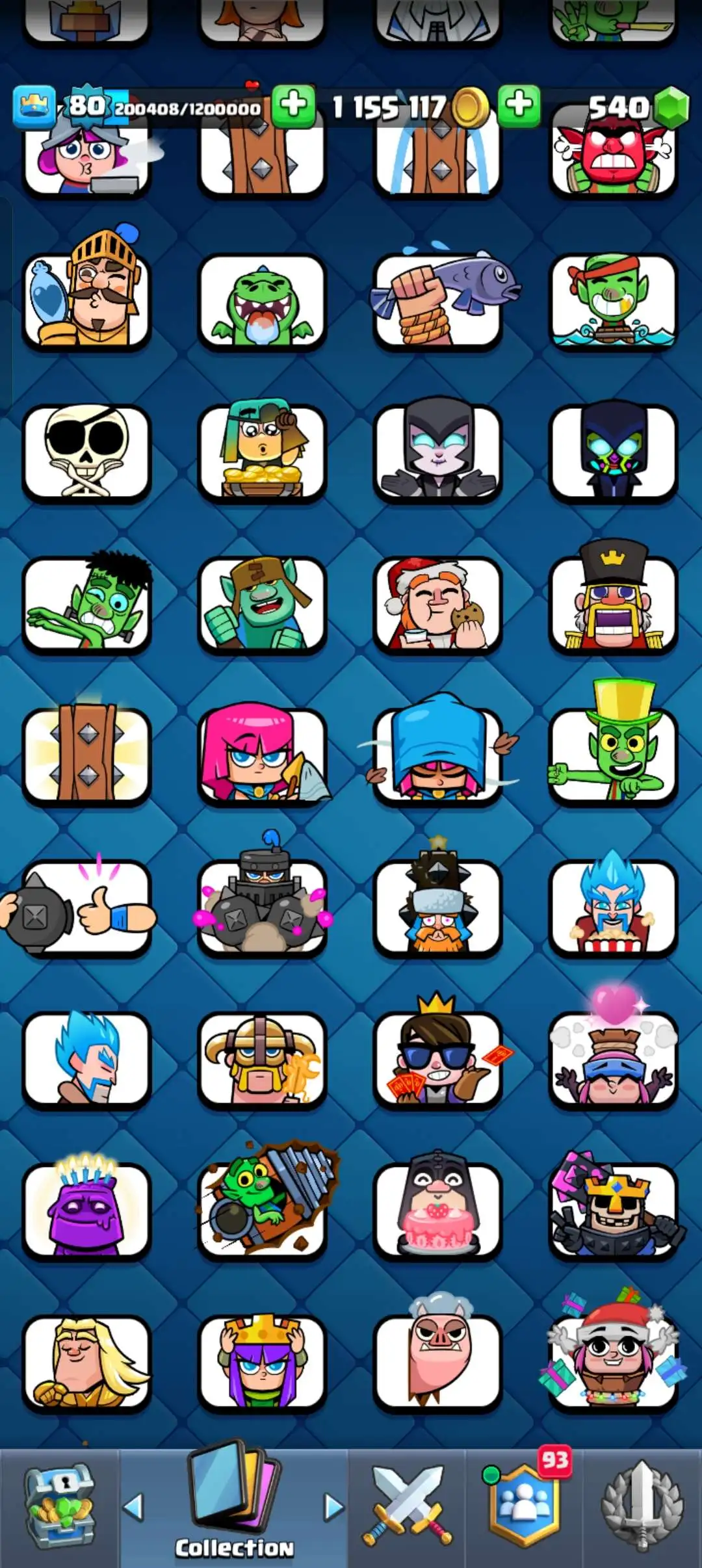Image resolution: width=702 pixels, height=1568 pixels.
Task: Buy gems using the plus button
Action: click(519, 105)
